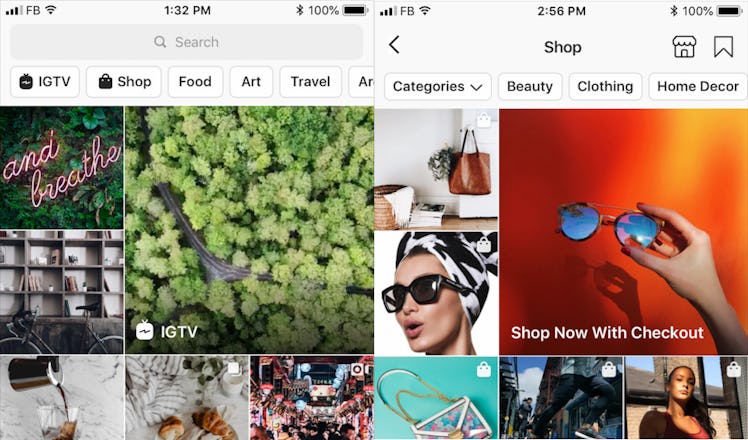Viewport: 748px width, 440px height.
Task: Filter shop by Beauty
Action: click(529, 86)
